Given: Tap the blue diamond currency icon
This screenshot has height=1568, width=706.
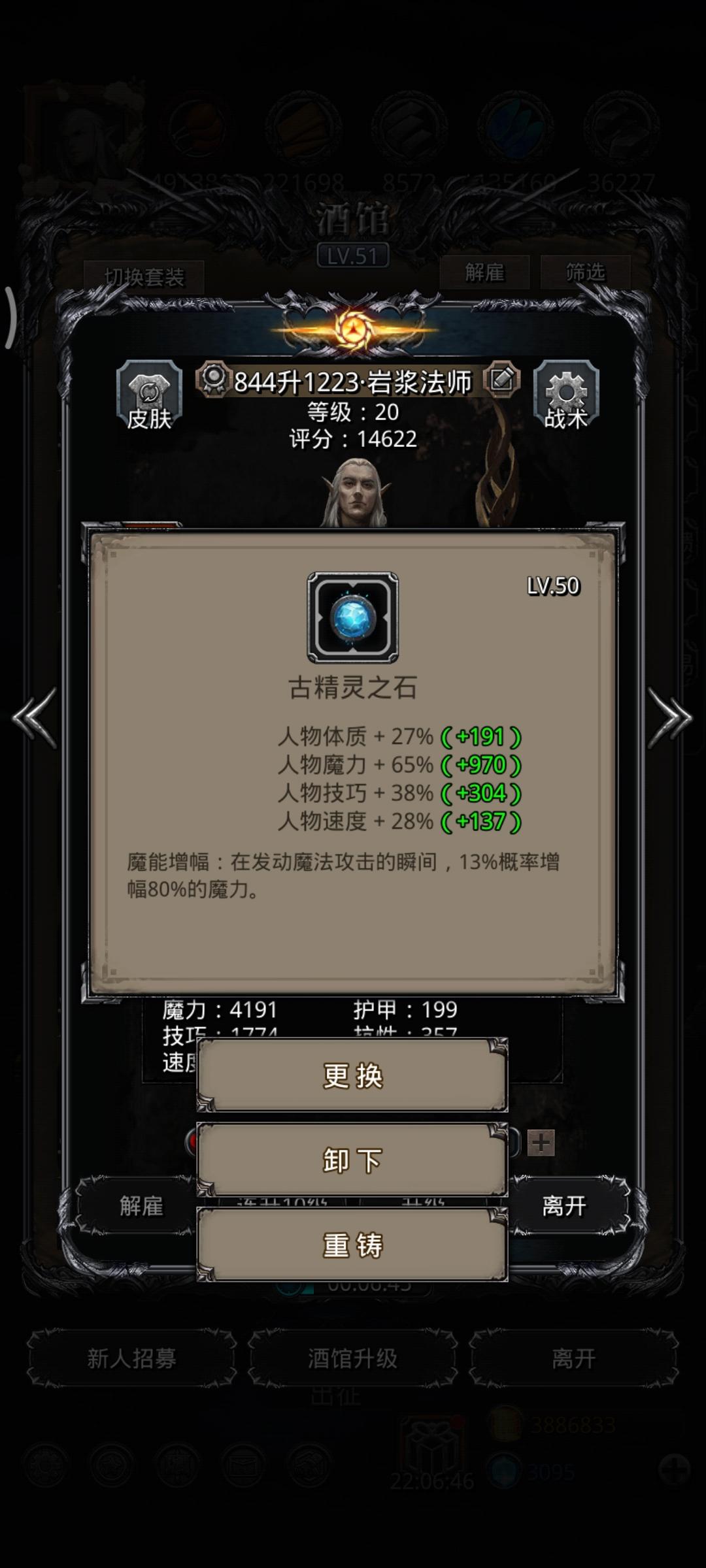Looking at the screenshot, I should (x=503, y=1470).
